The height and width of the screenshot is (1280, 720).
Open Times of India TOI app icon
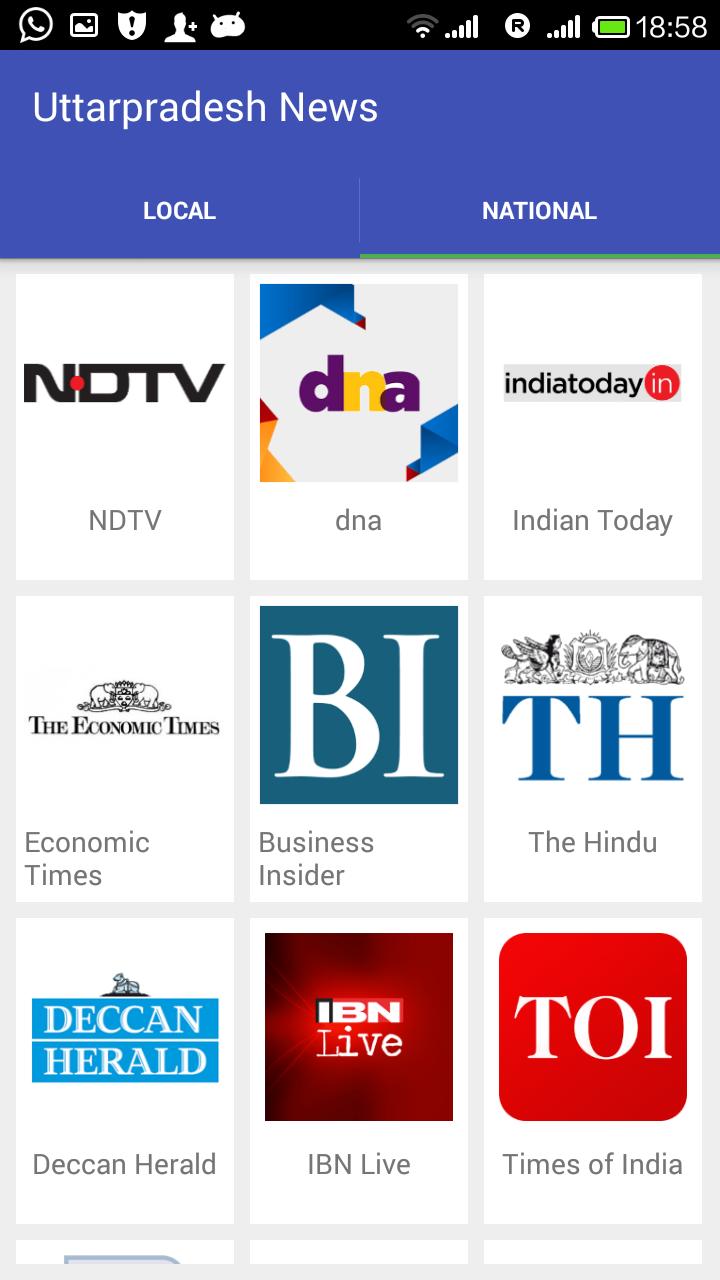tap(592, 1026)
